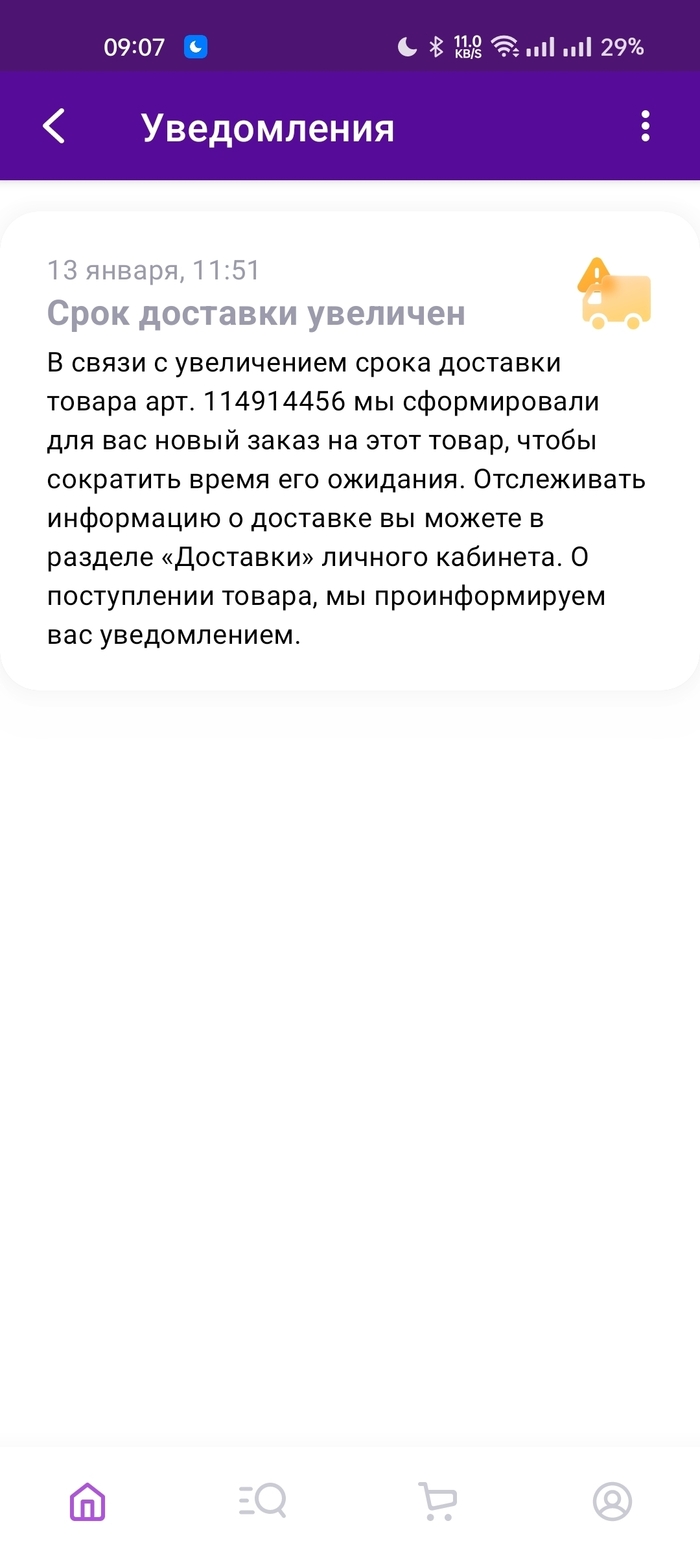
Task: Open the profile tab
Action: coord(612,1501)
